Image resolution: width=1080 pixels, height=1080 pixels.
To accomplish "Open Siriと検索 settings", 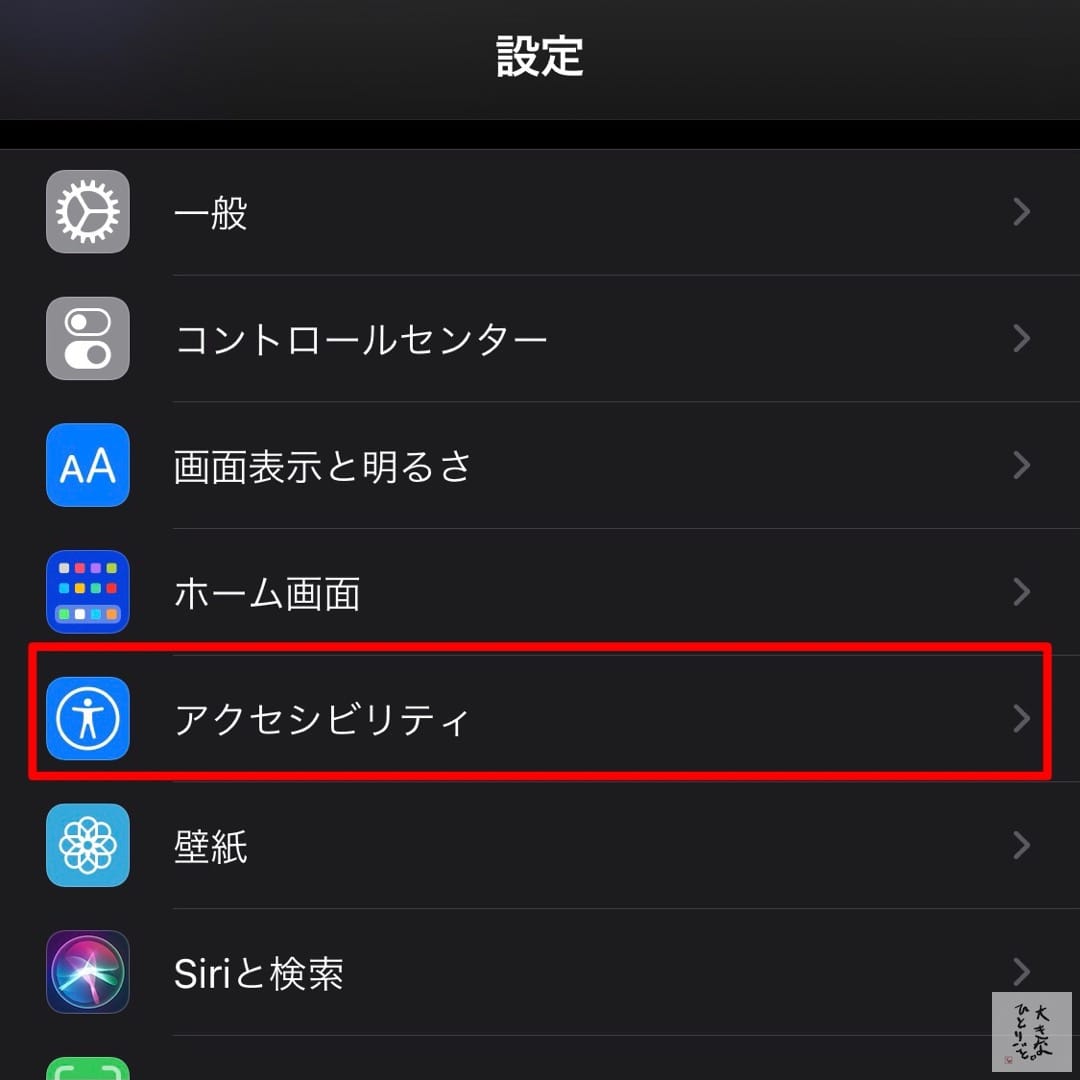I will [540, 973].
